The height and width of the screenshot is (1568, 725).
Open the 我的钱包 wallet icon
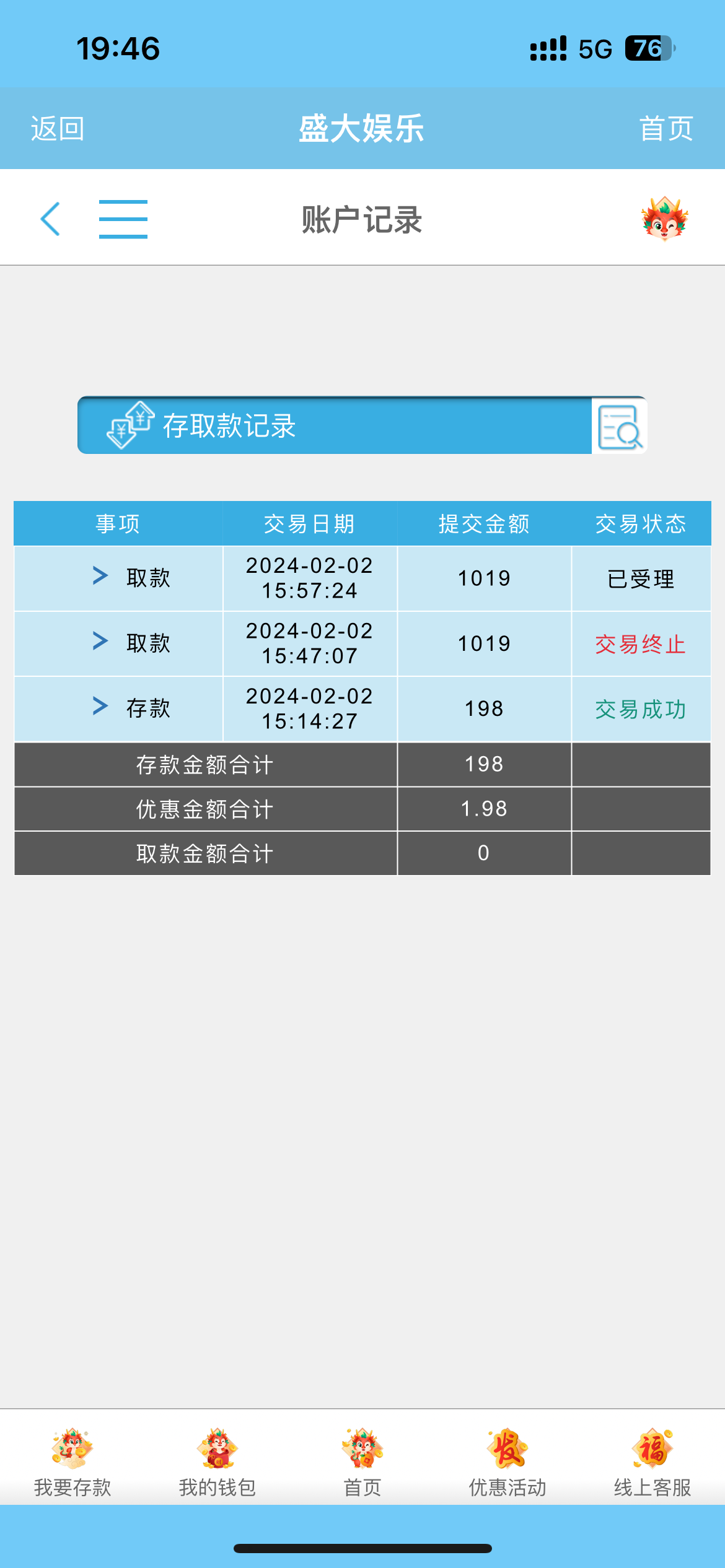point(217,1452)
